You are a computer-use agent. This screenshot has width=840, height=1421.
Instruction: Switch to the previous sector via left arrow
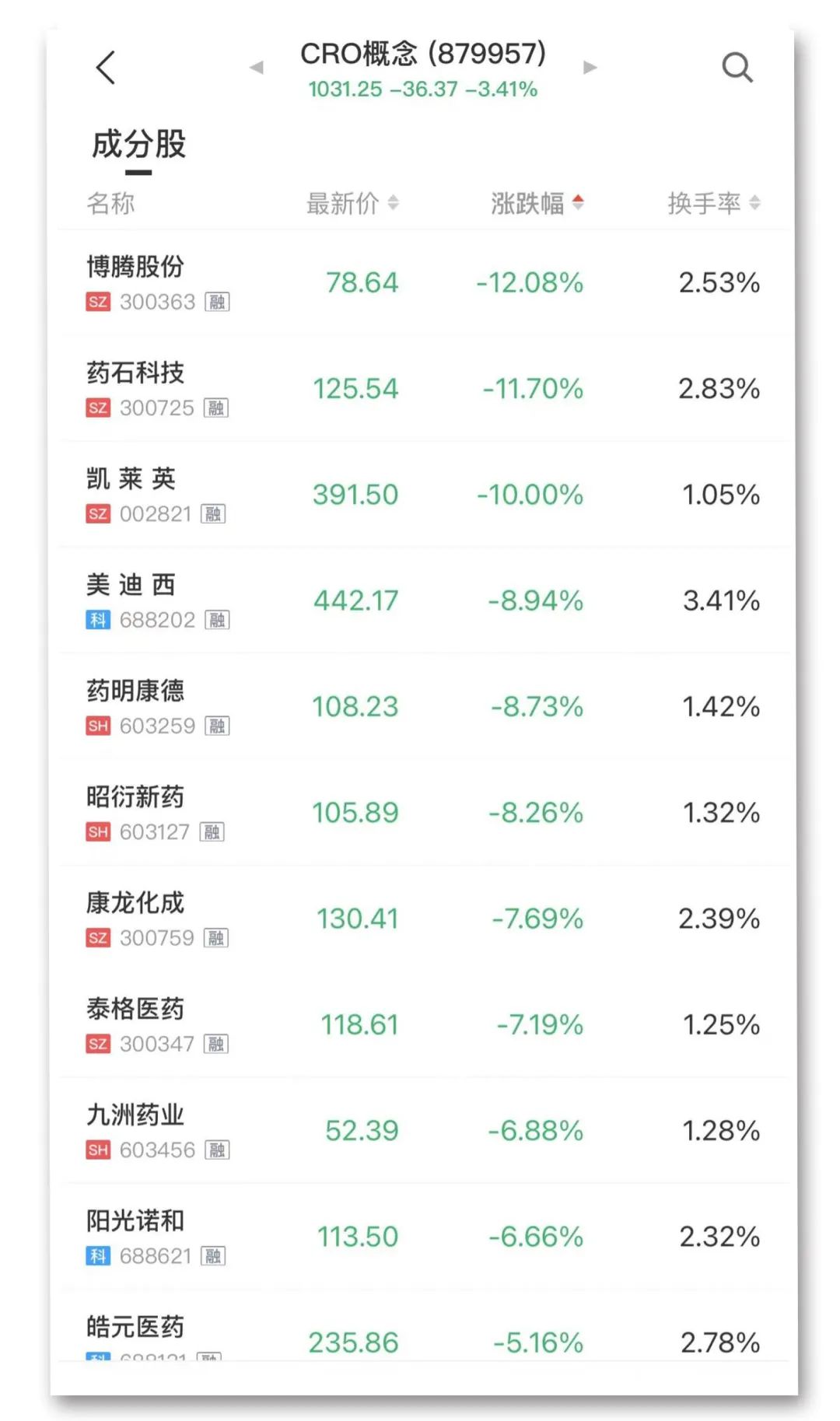(256, 68)
